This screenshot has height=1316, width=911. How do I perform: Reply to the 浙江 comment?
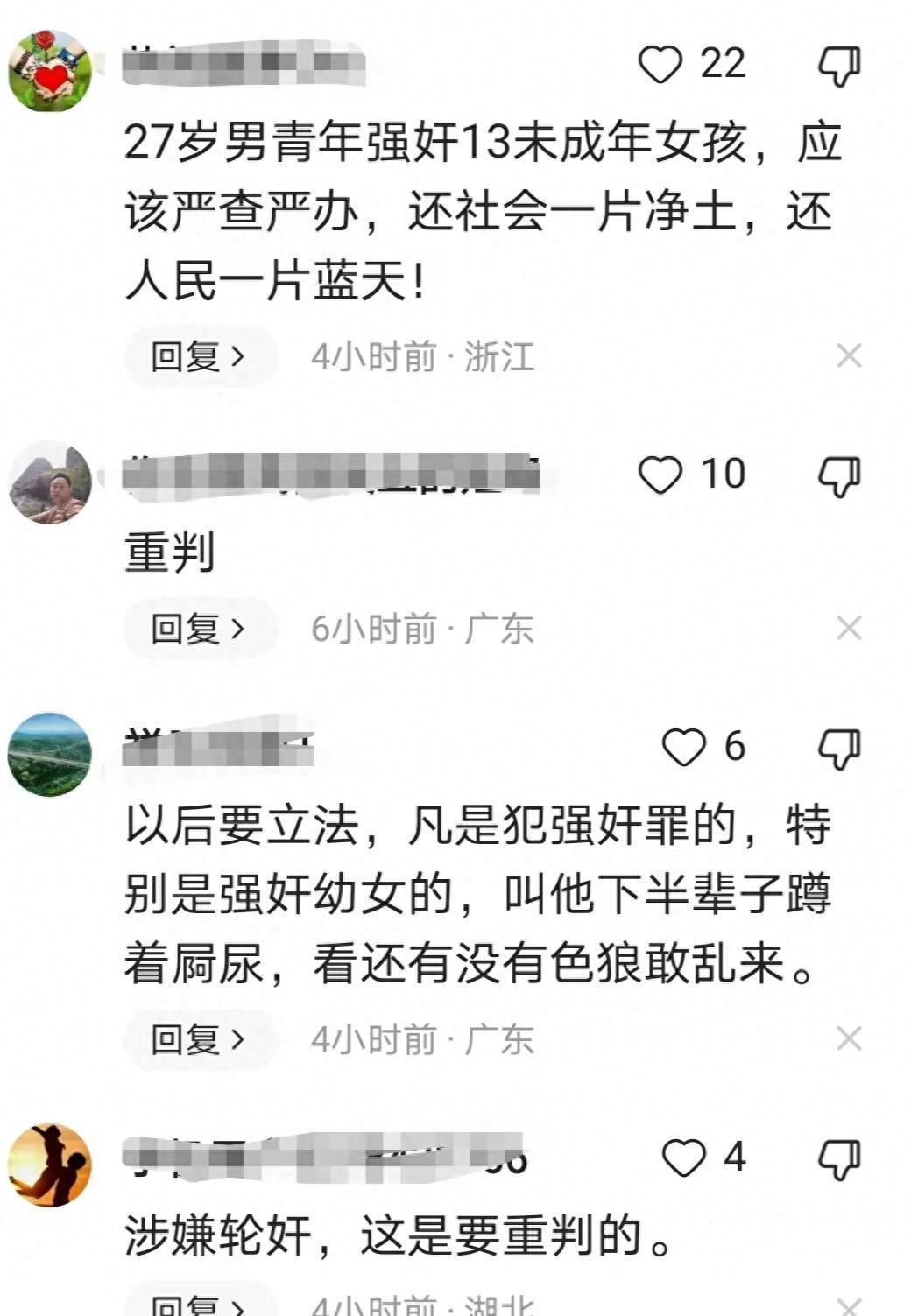click(199, 356)
